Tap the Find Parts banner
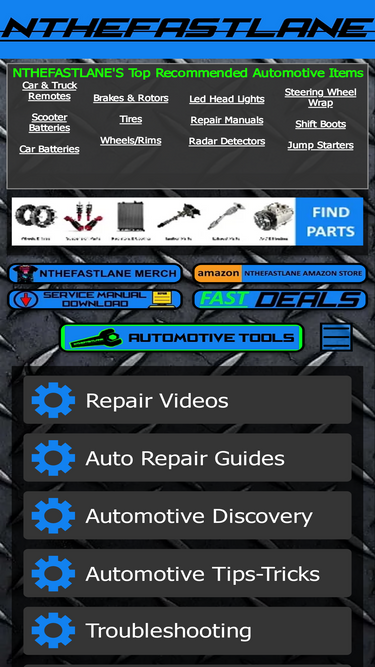Screen dimensions: 375x667 187,221
